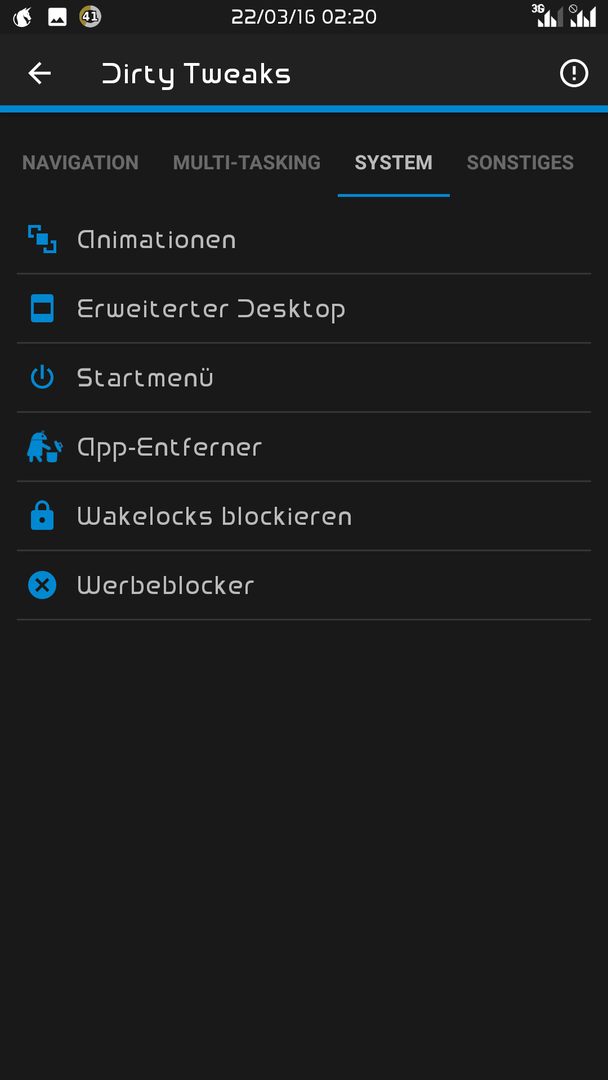Switch to the Navigation tab
The image size is (608, 1080).
coord(81,163)
